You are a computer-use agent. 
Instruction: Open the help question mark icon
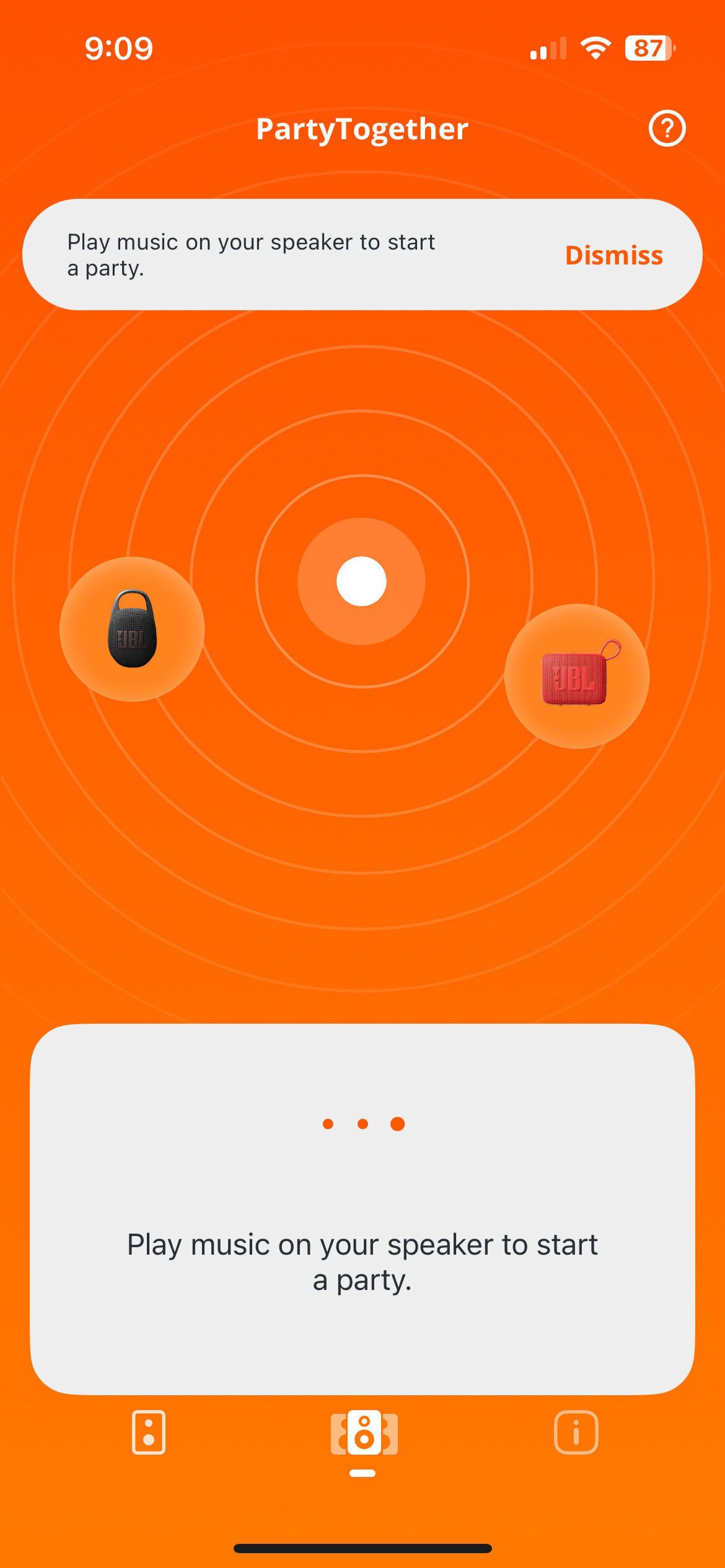[667, 129]
